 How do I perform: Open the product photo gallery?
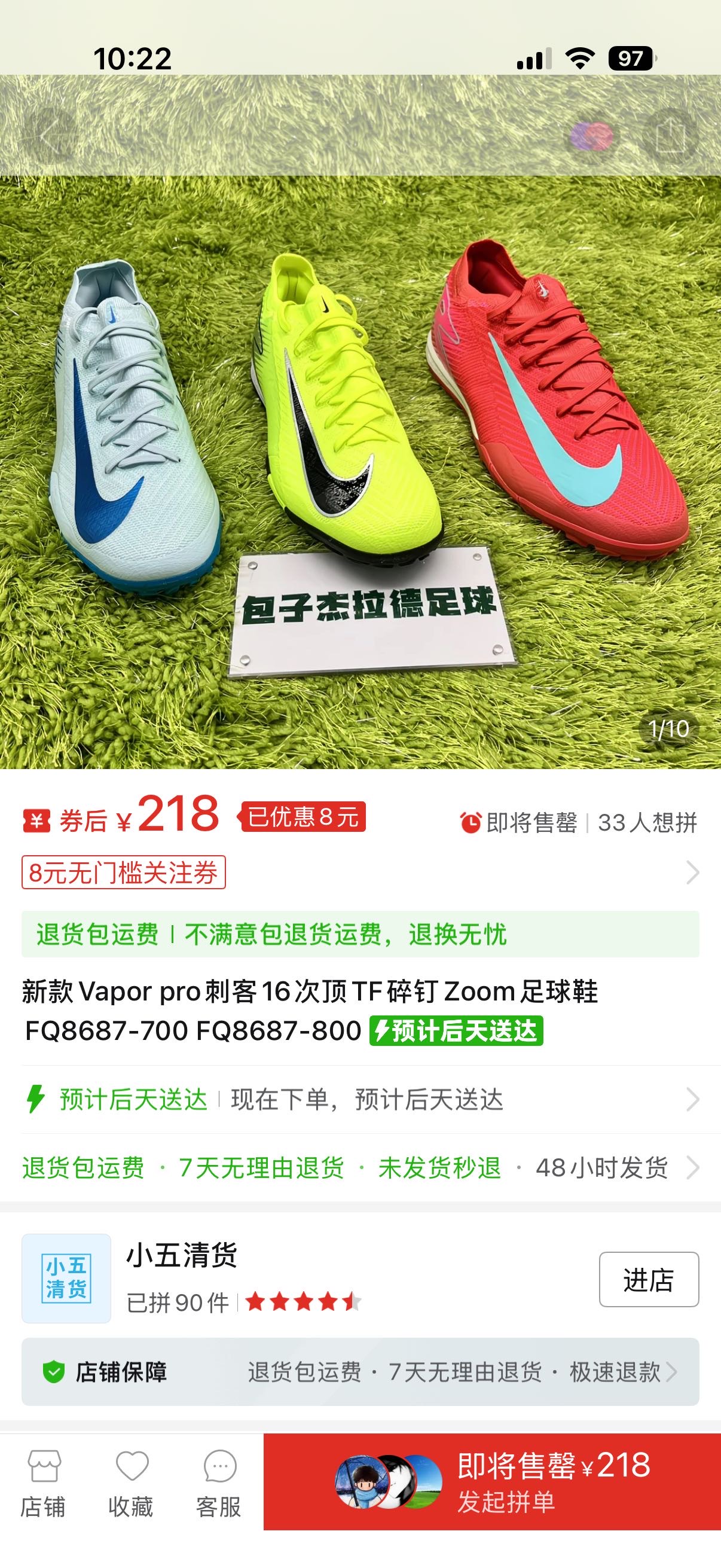[360, 463]
